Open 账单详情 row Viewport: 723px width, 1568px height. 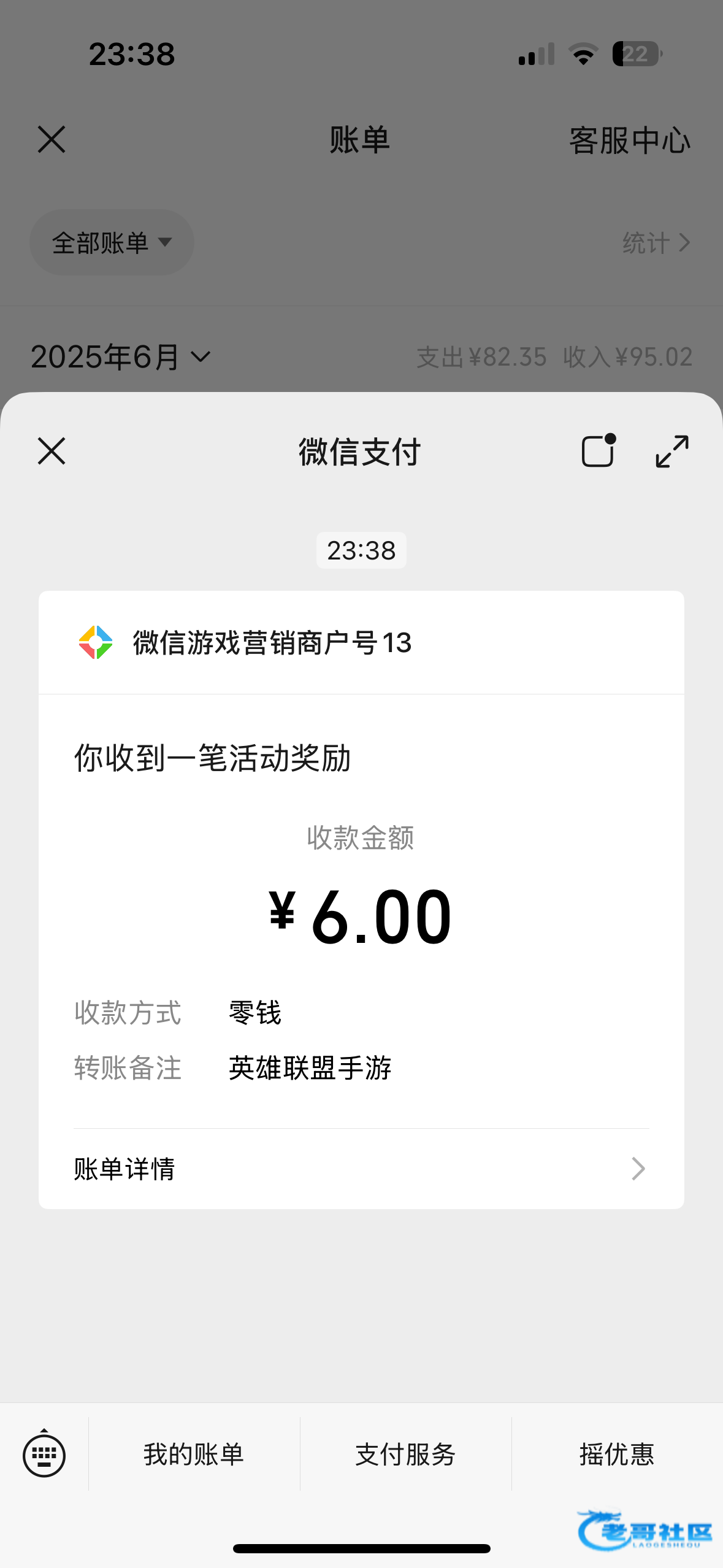point(361,1169)
